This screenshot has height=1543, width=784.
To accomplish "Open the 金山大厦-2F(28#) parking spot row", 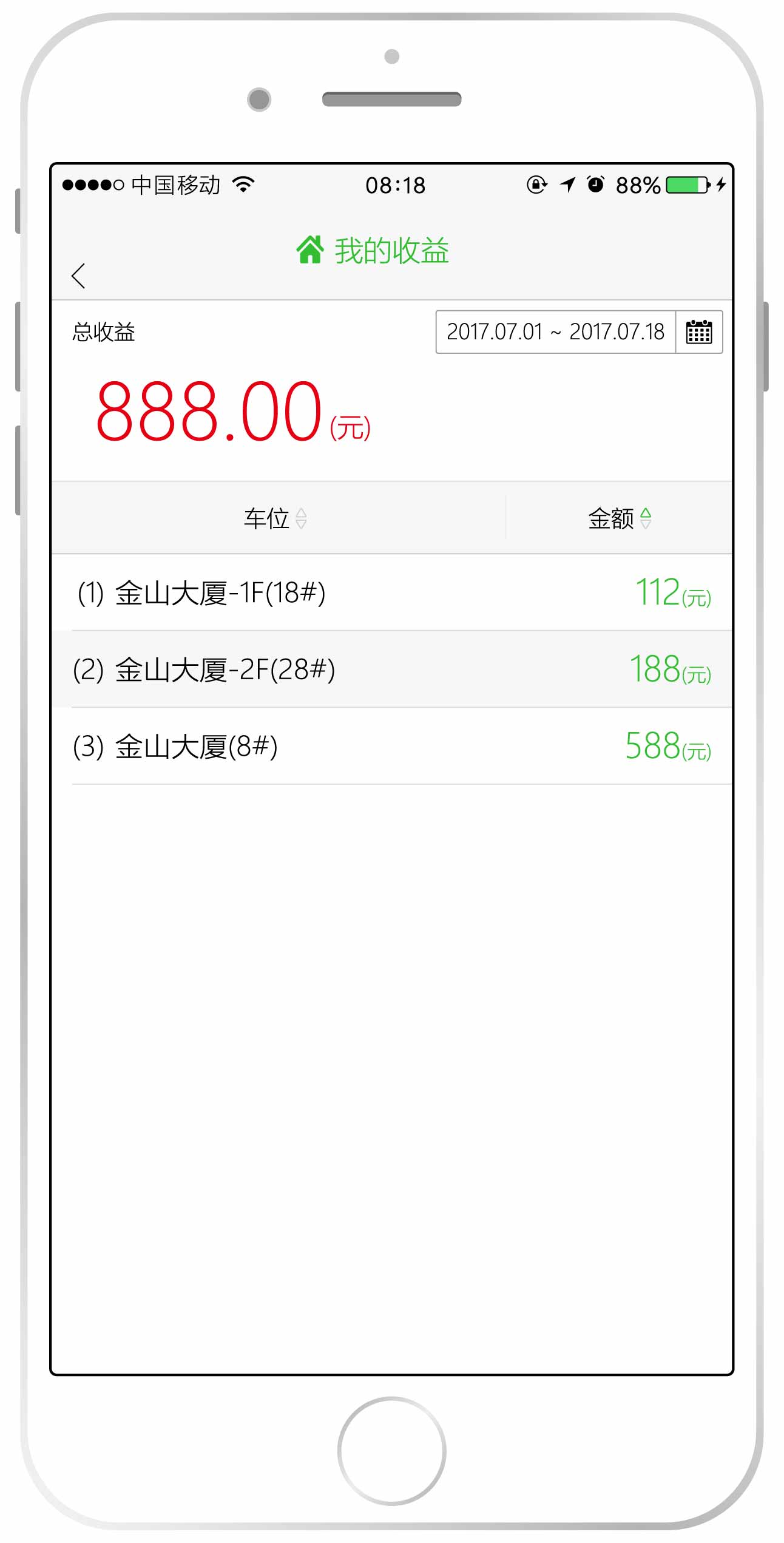I will 392,669.
